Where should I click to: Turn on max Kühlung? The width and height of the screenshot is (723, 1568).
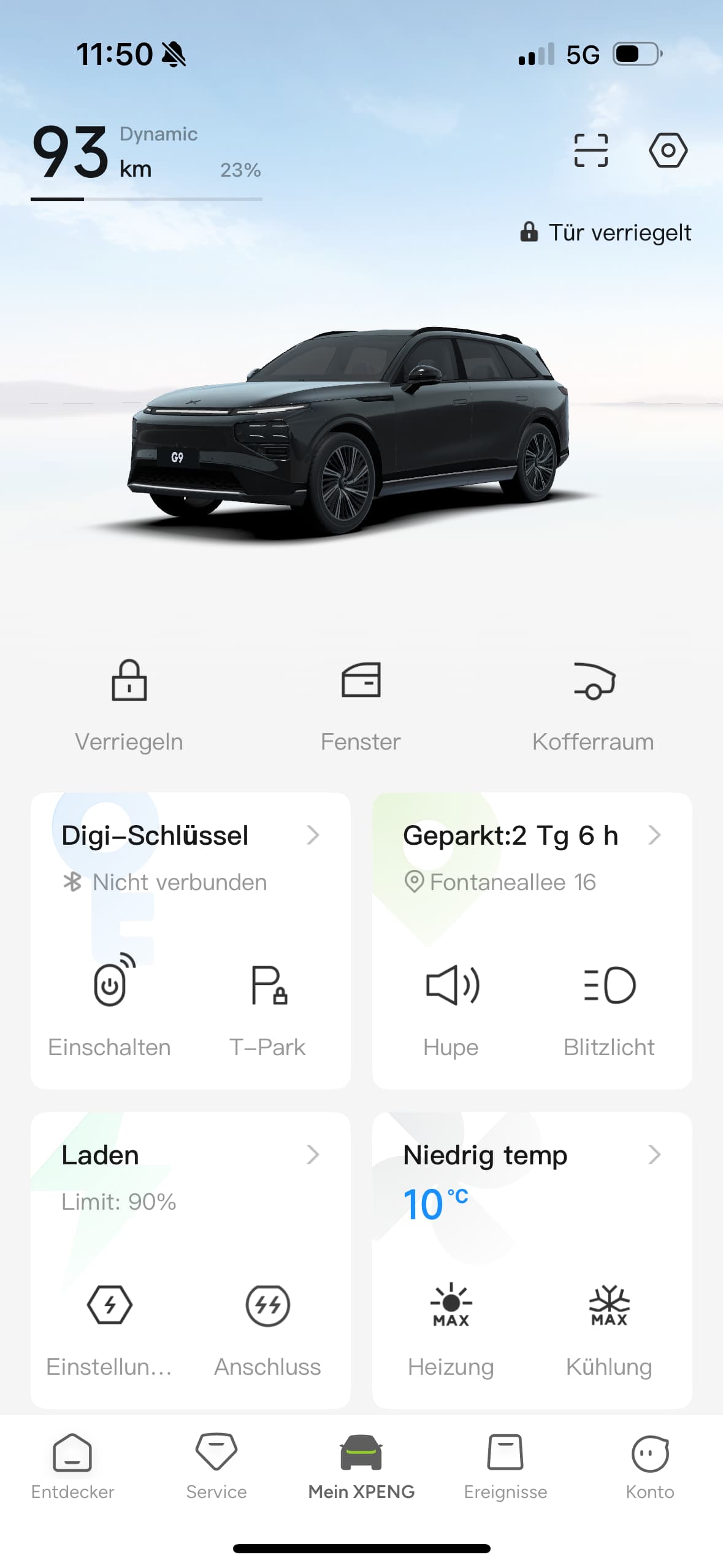(610, 1326)
